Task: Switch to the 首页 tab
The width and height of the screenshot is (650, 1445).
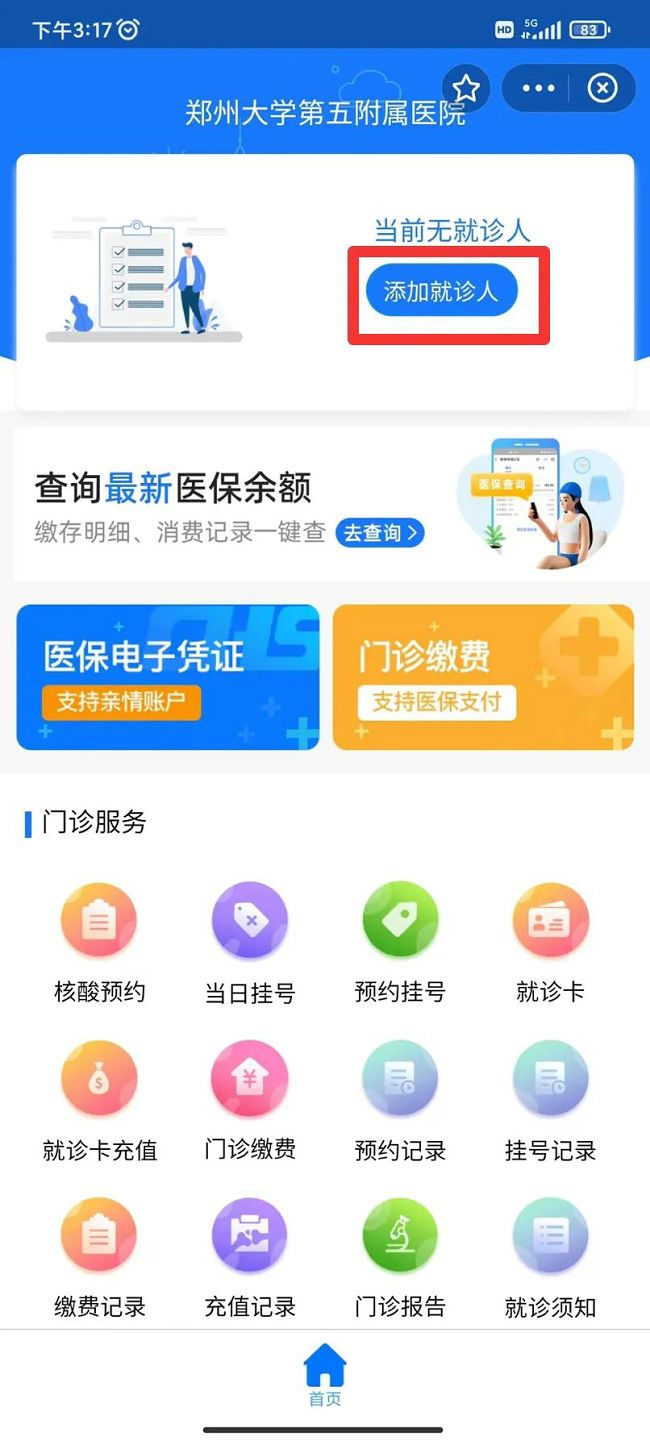Action: point(325,1376)
